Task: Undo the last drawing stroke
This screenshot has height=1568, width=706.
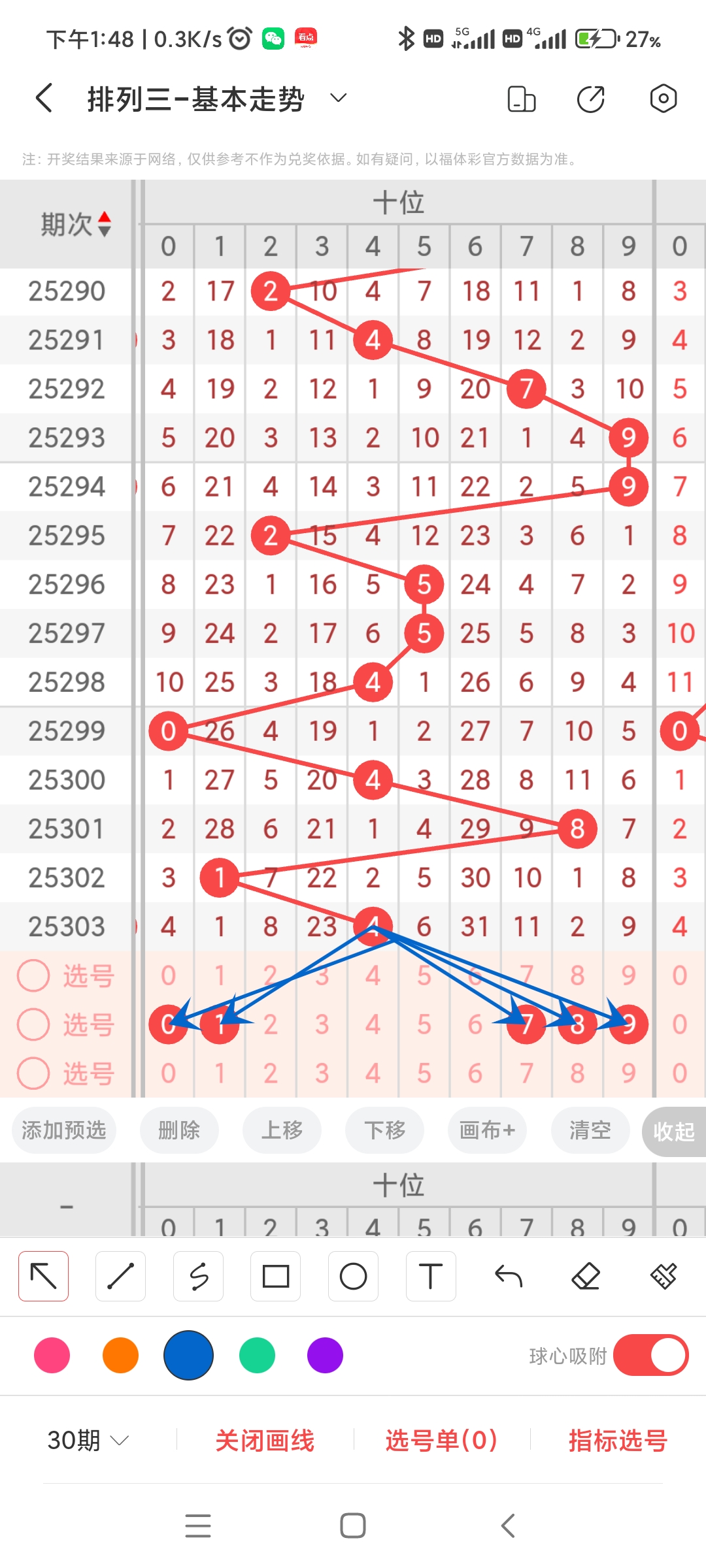Action: [x=508, y=1275]
